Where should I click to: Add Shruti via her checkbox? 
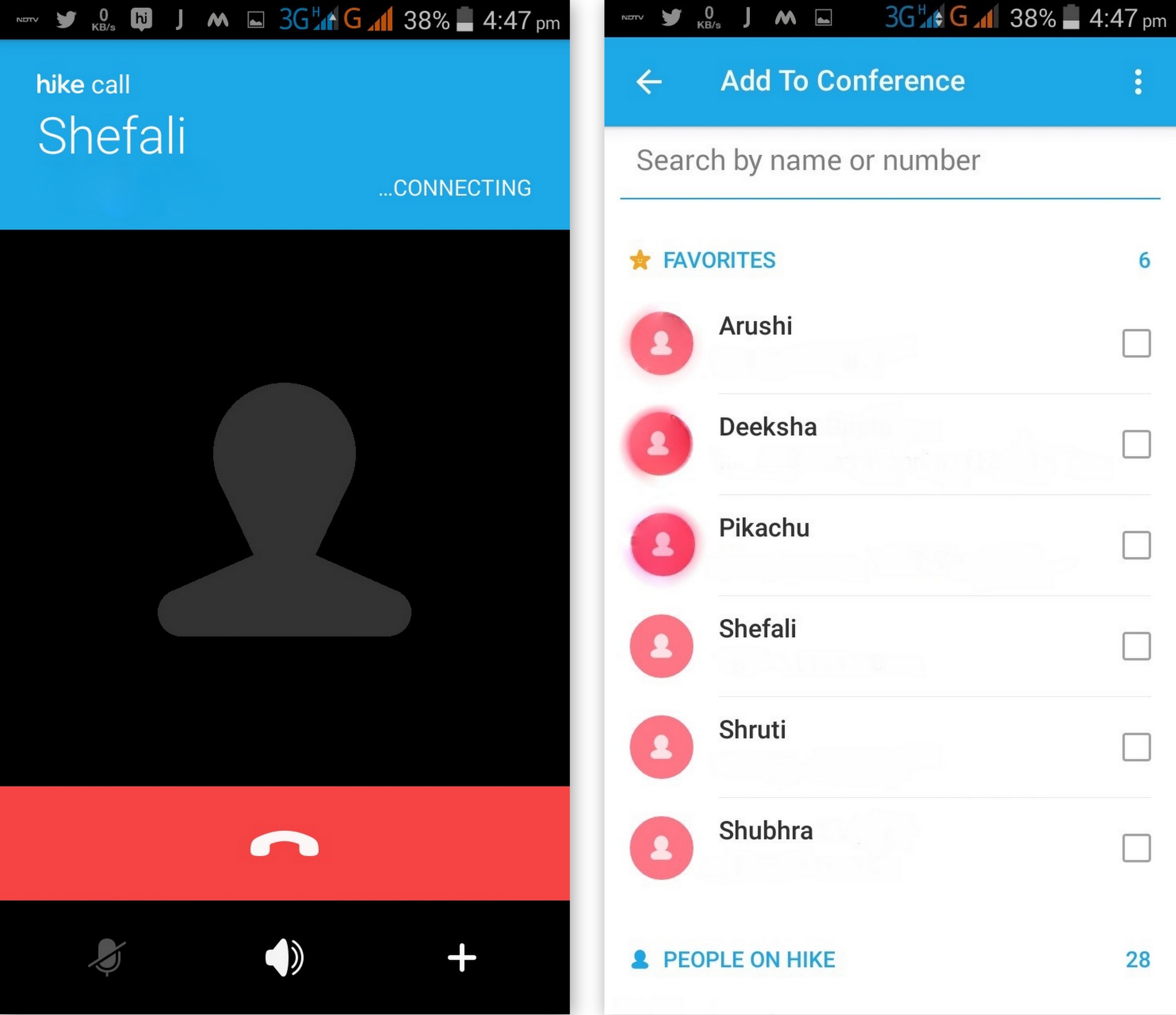pyautogui.click(x=1136, y=746)
